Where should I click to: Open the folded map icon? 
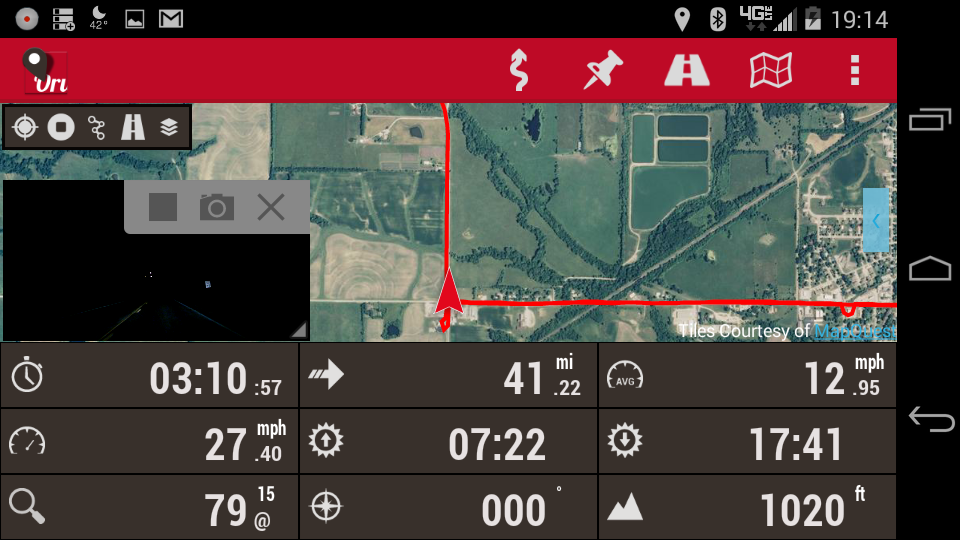[x=771, y=70]
